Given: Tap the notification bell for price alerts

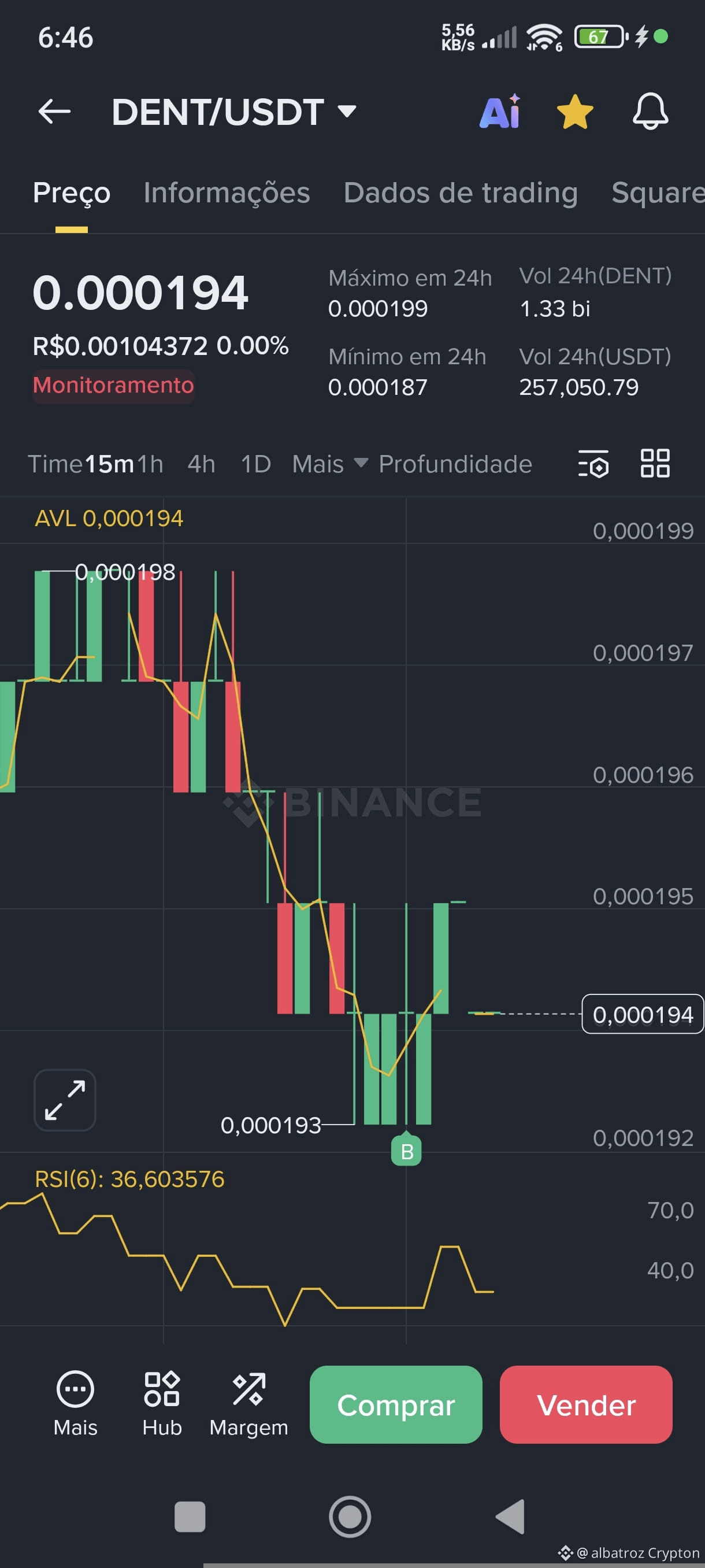Looking at the screenshot, I should pos(650,112).
